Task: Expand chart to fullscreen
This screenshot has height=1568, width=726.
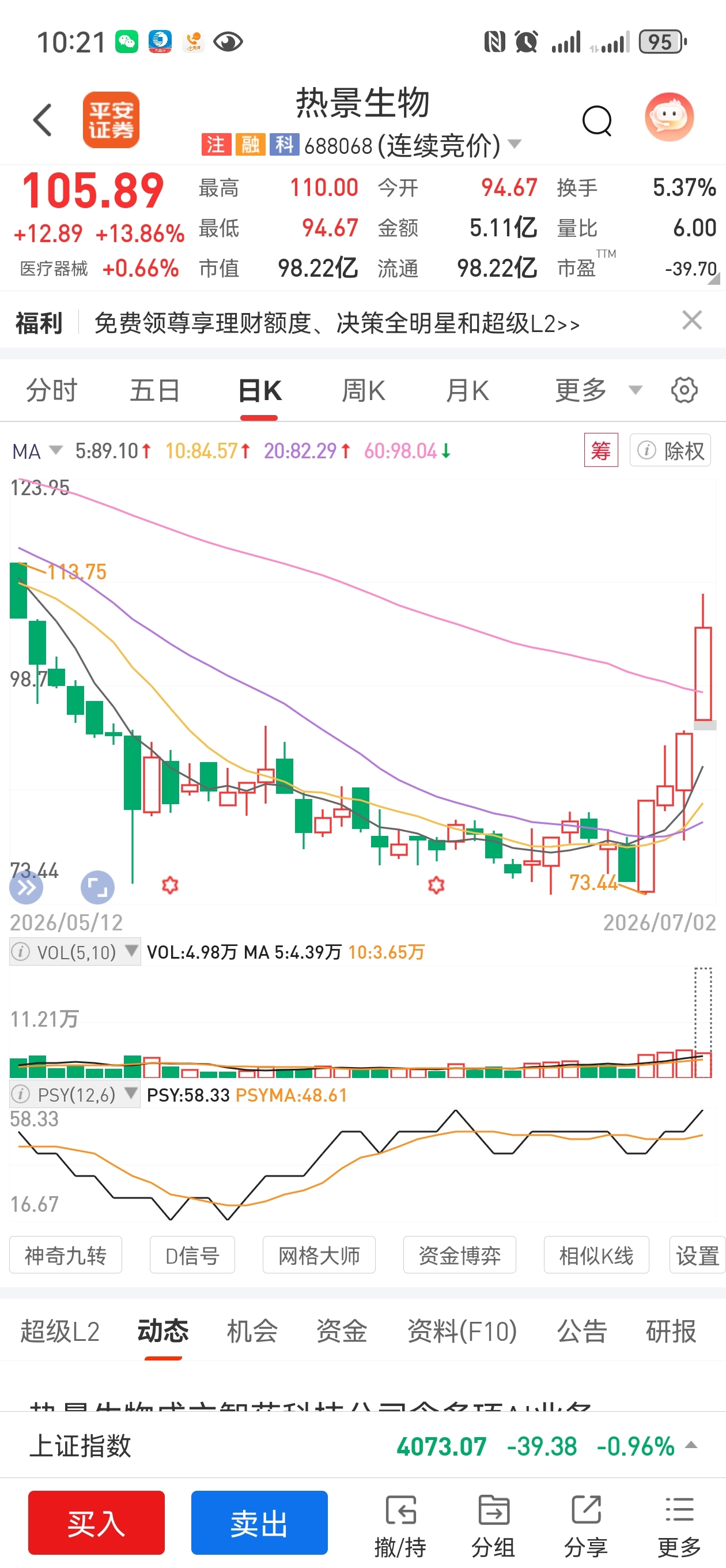Action: 97,888
